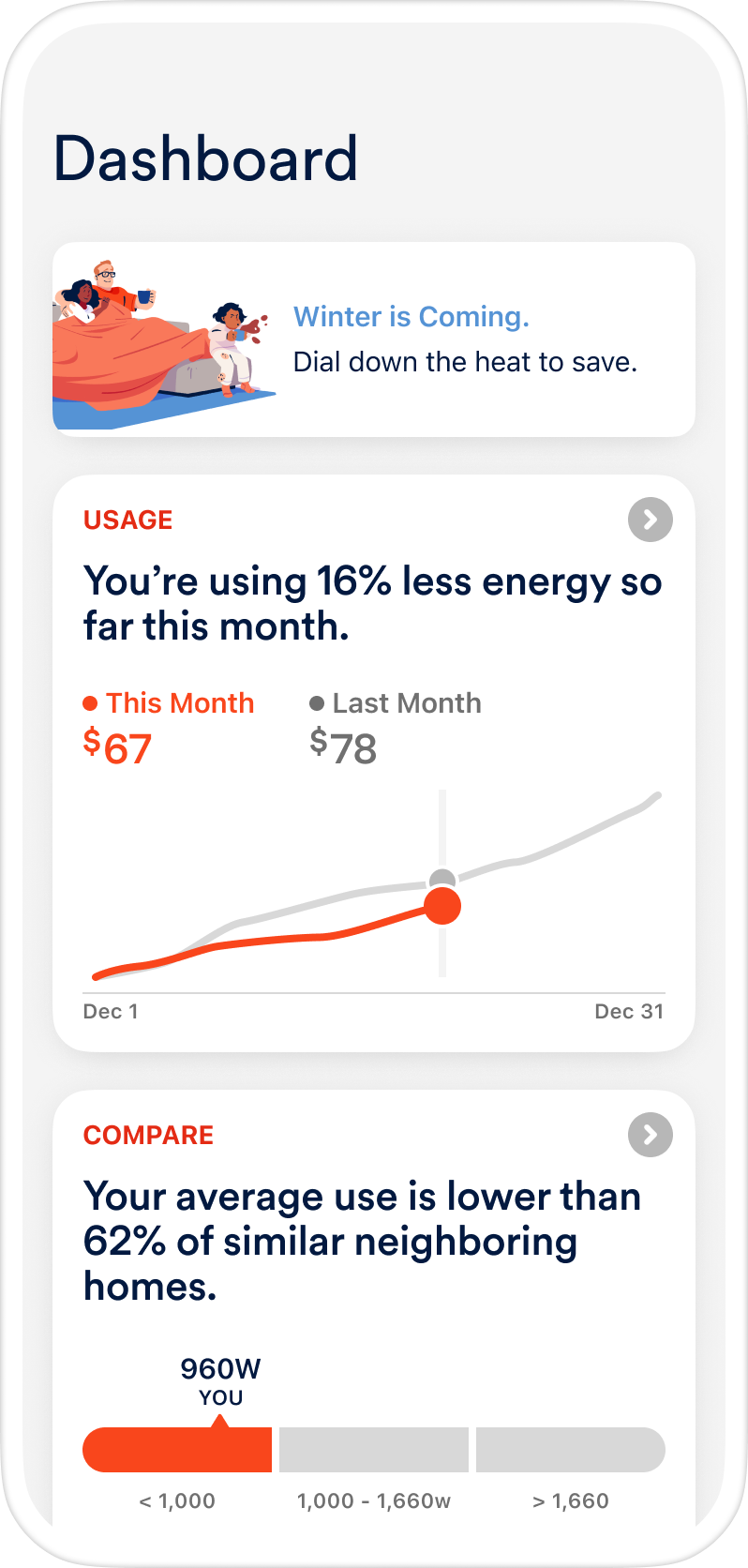Select the orange data point on the chart

pyautogui.click(x=442, y=905)
